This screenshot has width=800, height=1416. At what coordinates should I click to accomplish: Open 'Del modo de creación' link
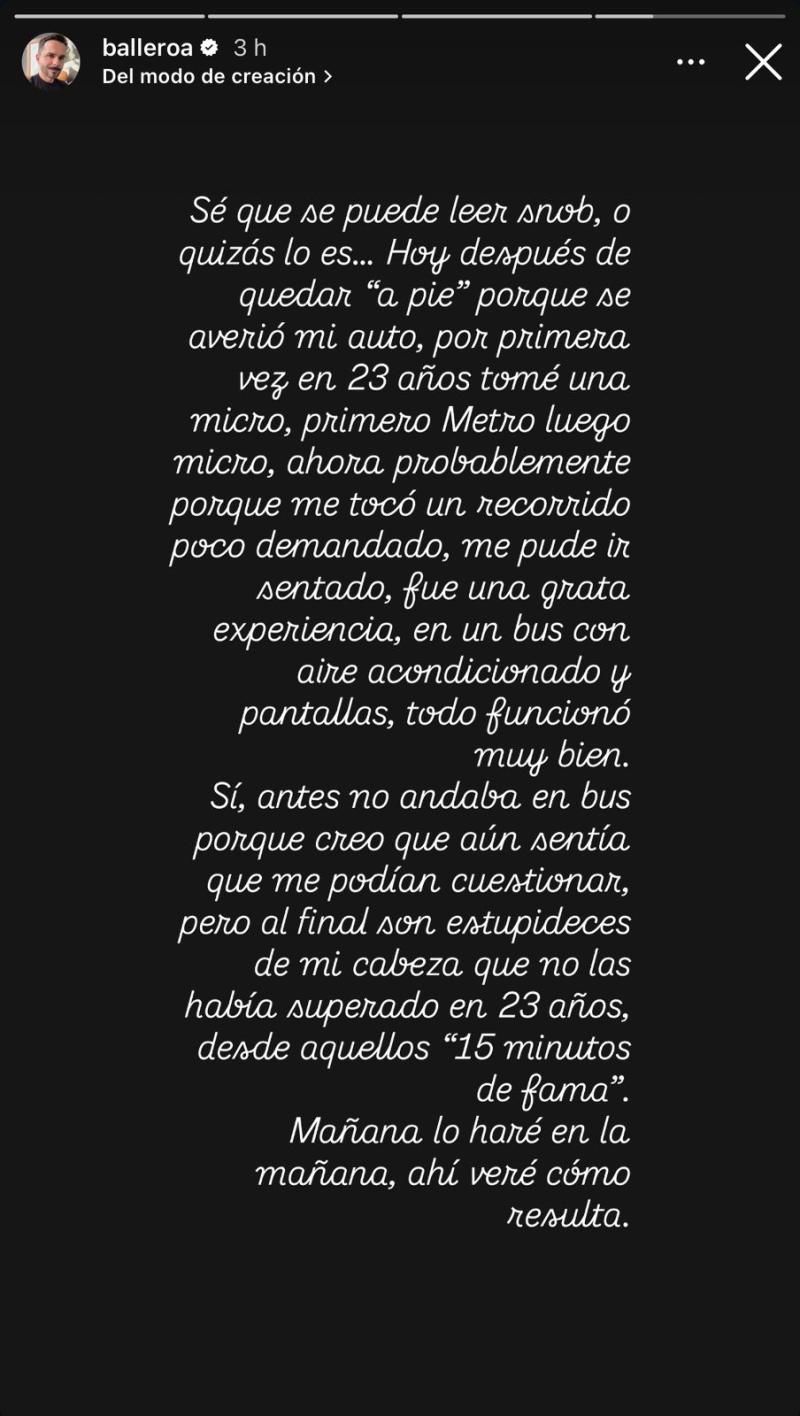[216, 76]
